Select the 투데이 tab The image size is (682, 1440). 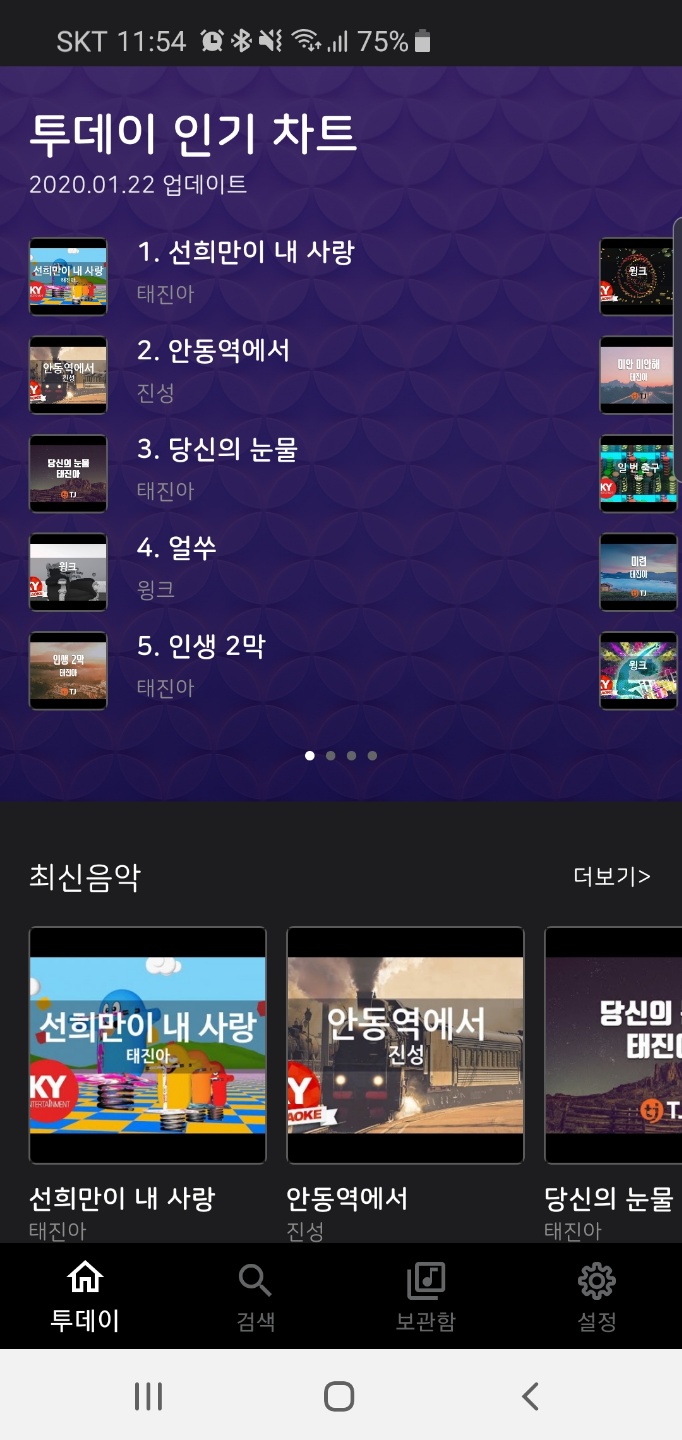[x=85, y=1297]
